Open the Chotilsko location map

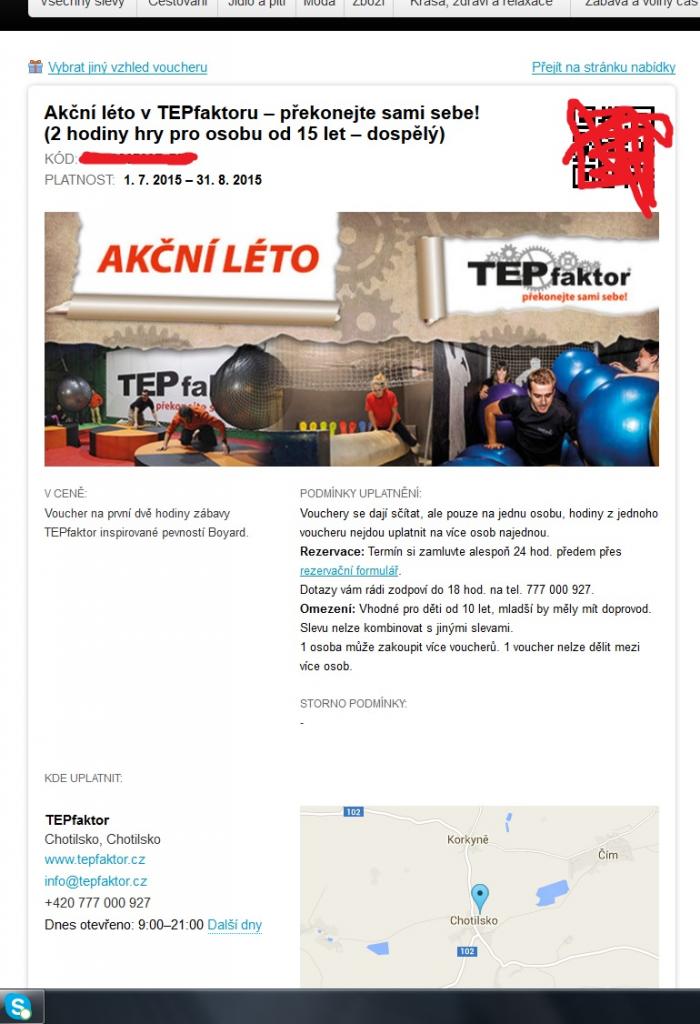(x=479, y=895)
